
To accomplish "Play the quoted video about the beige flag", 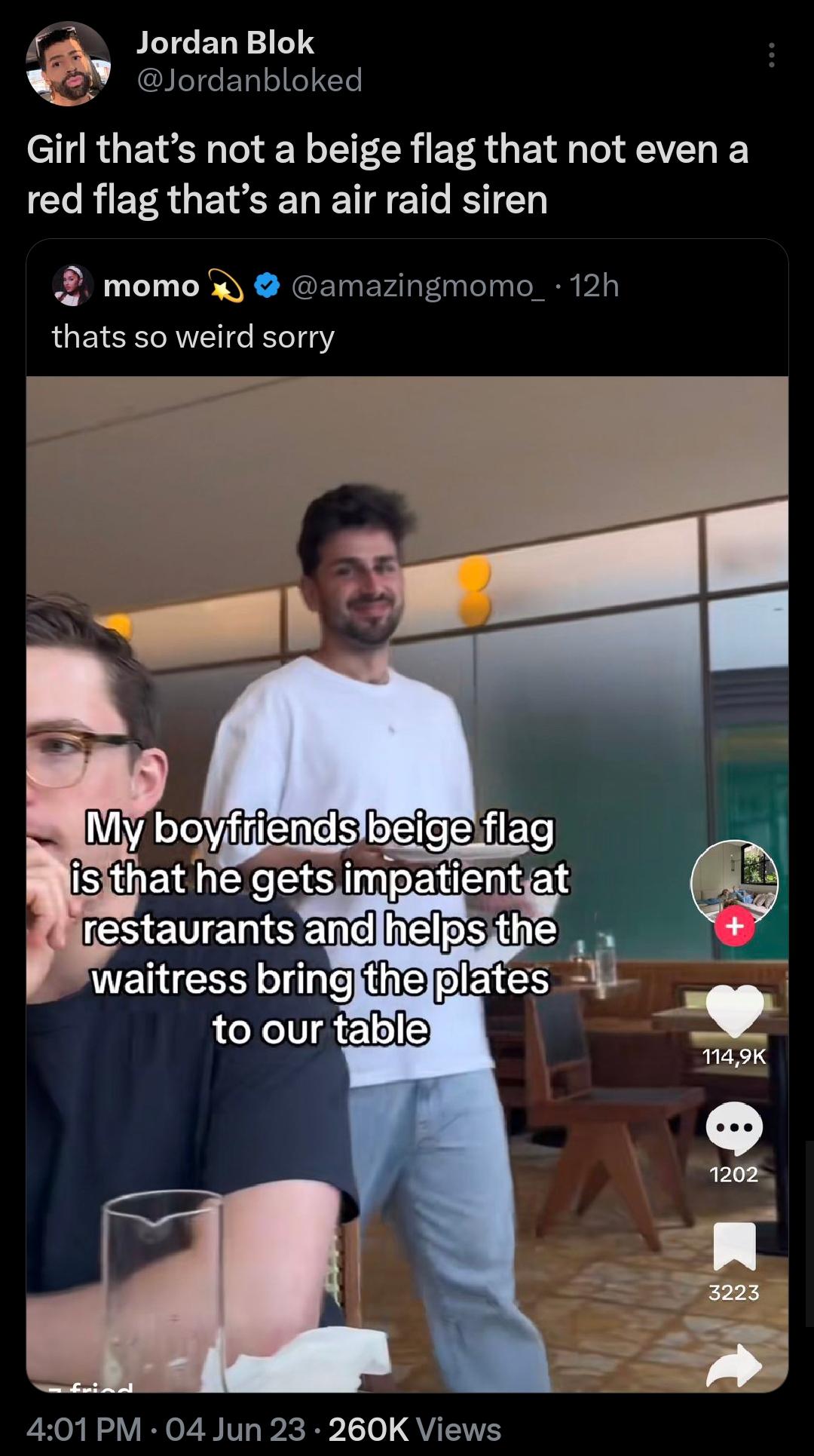I will [407, 884].
